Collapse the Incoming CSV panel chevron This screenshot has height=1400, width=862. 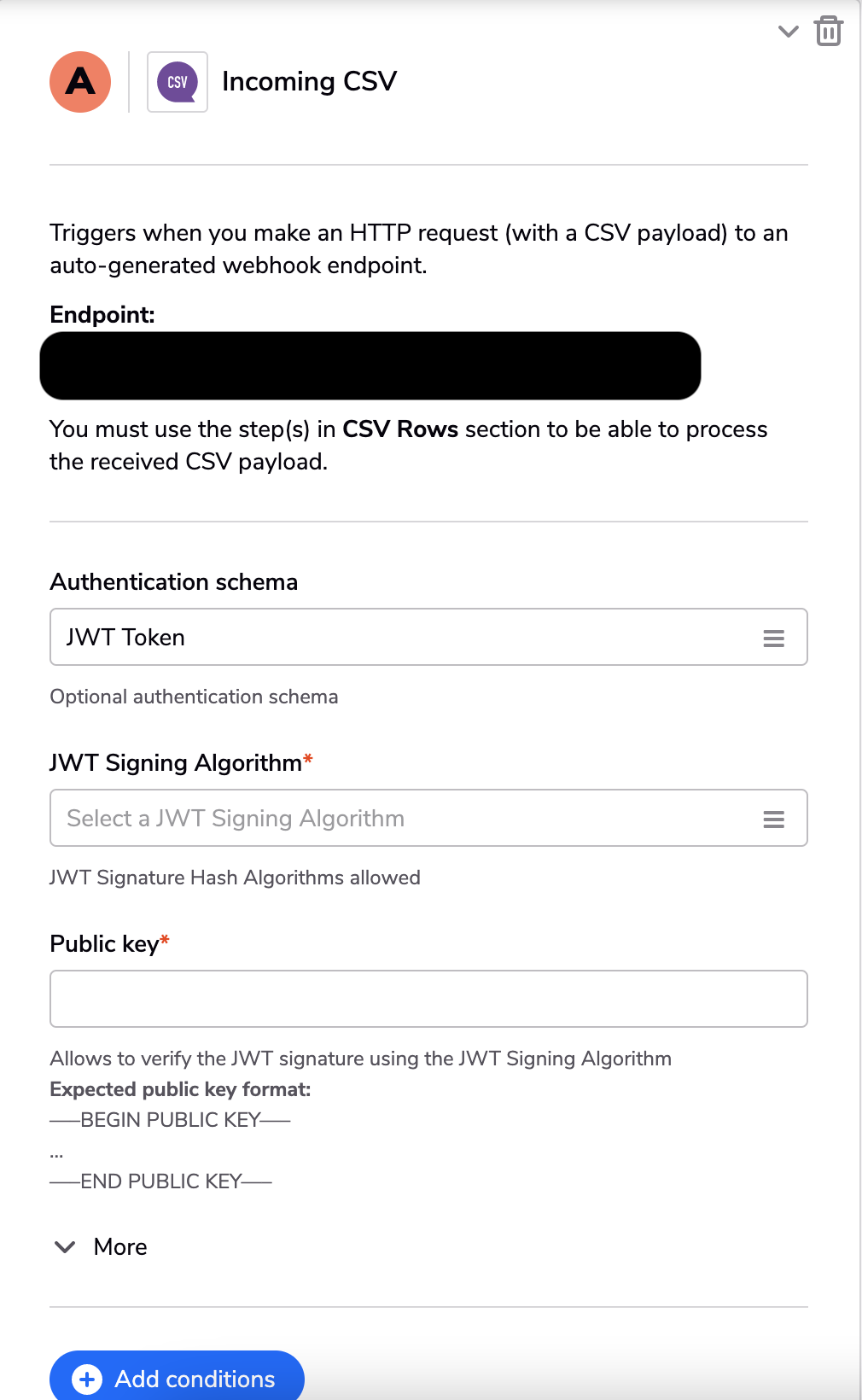(788, 32)
